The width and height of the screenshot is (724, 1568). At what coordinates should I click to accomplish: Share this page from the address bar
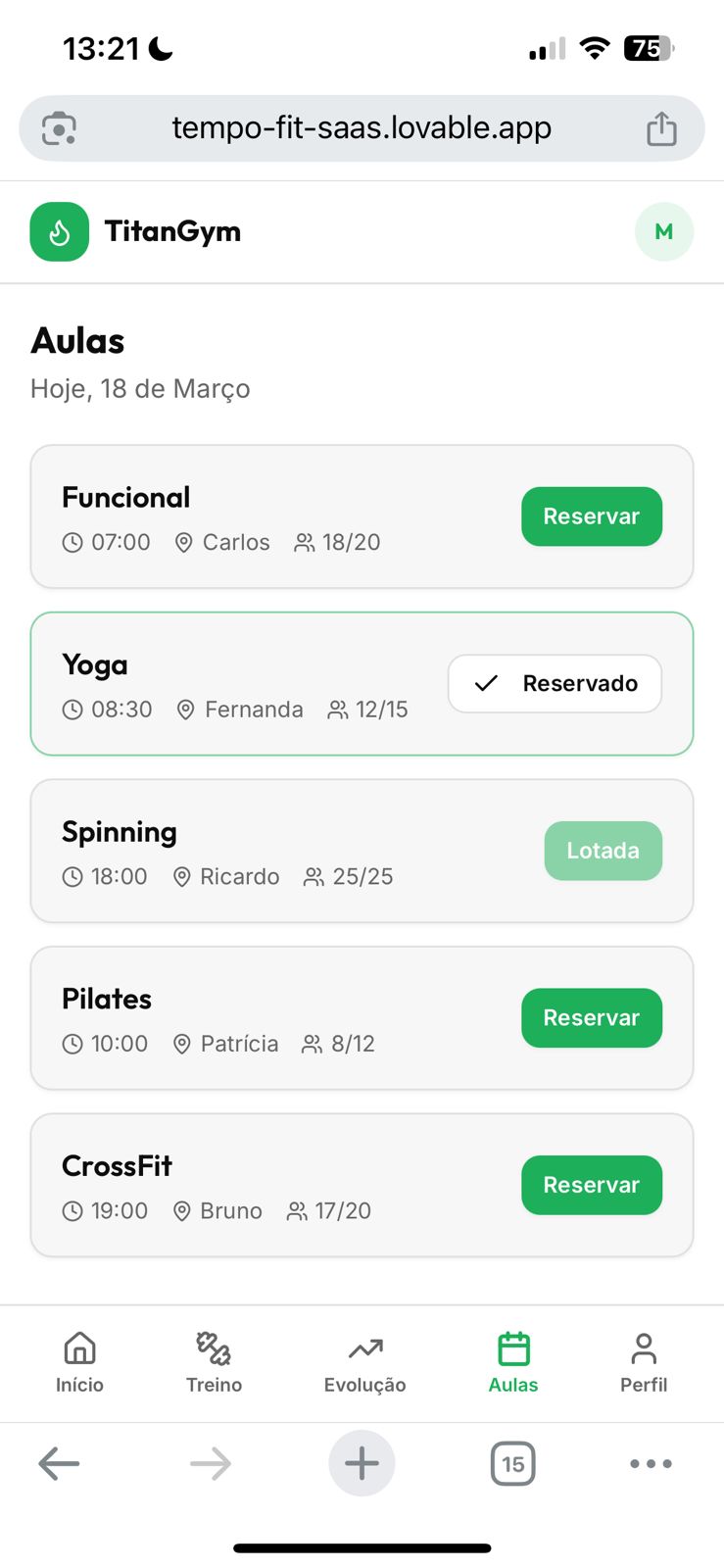661,128
